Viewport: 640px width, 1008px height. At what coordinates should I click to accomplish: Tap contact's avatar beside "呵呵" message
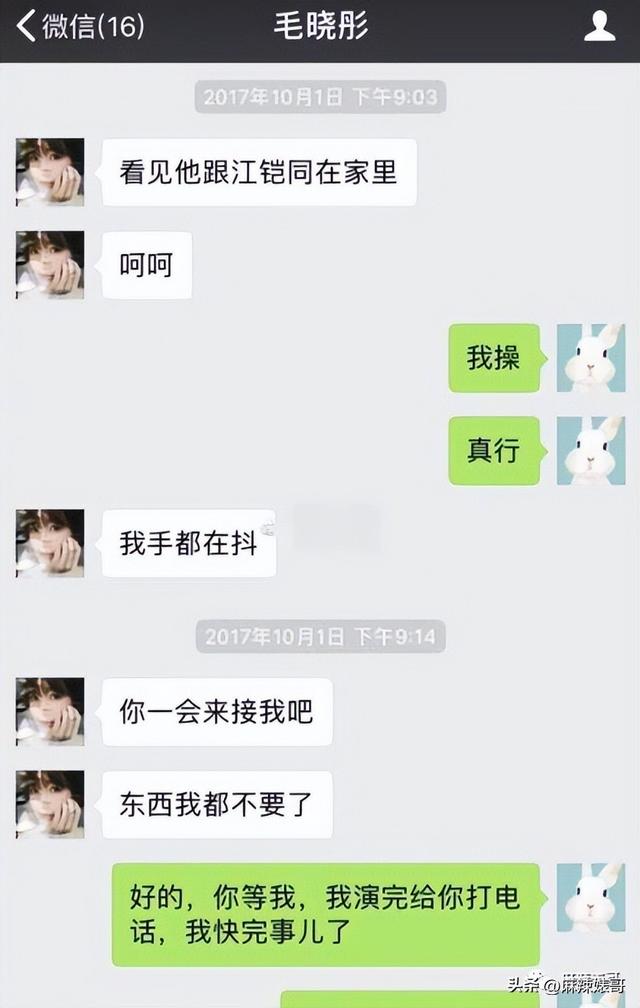click(x=50, y=265)
